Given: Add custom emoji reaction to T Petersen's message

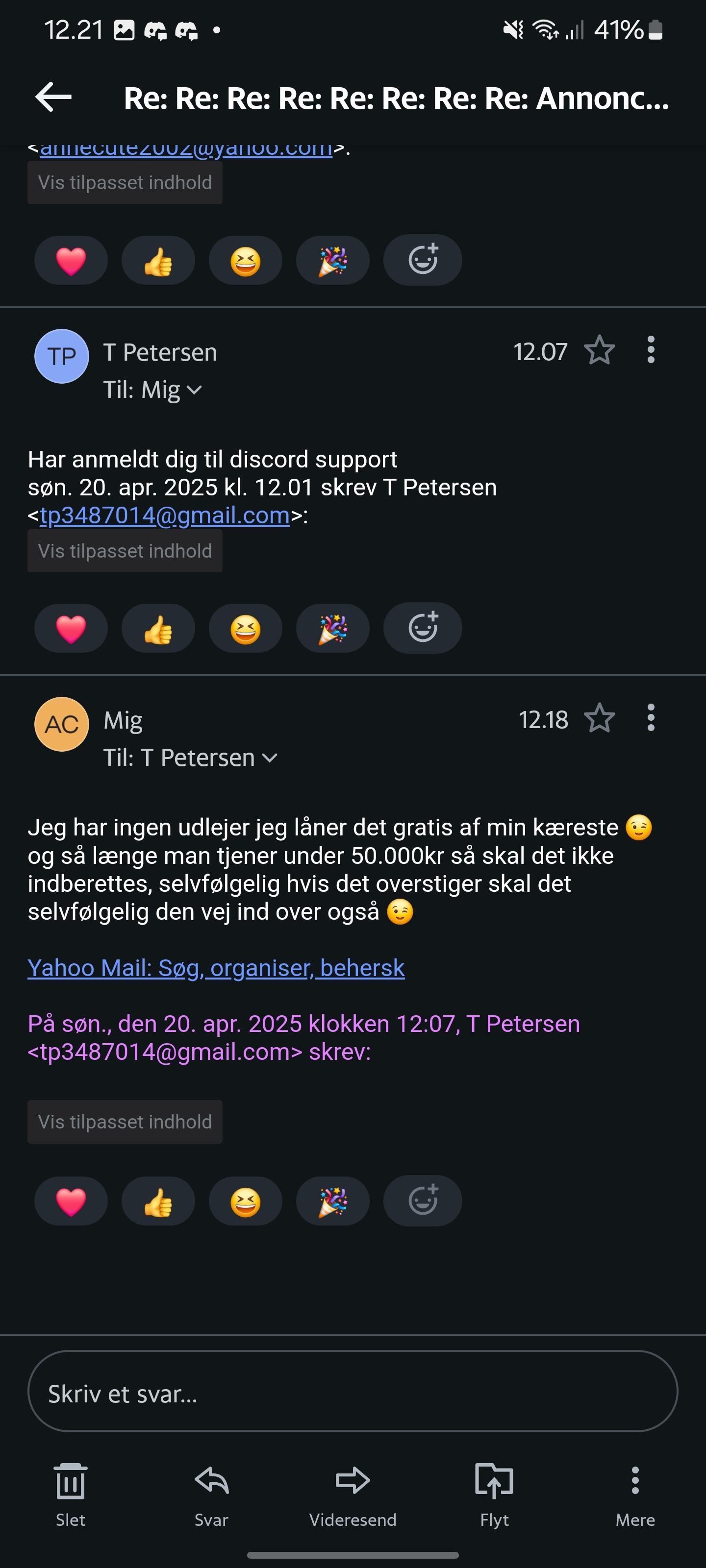Looking at the screenshot, I should [x=423, y=628].
